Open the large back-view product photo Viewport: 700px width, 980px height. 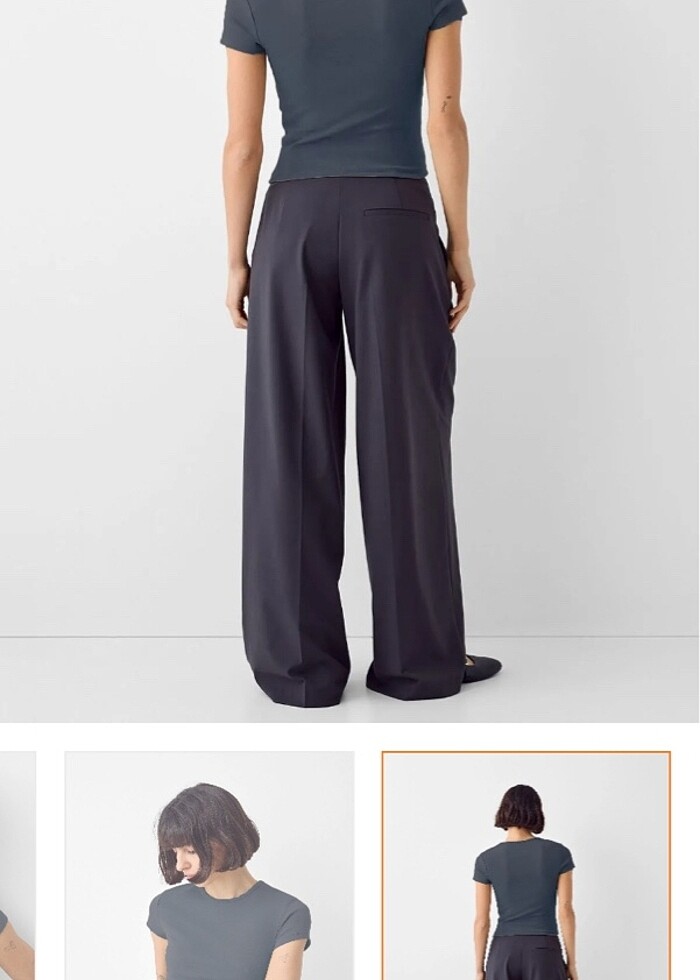point(350,360)
